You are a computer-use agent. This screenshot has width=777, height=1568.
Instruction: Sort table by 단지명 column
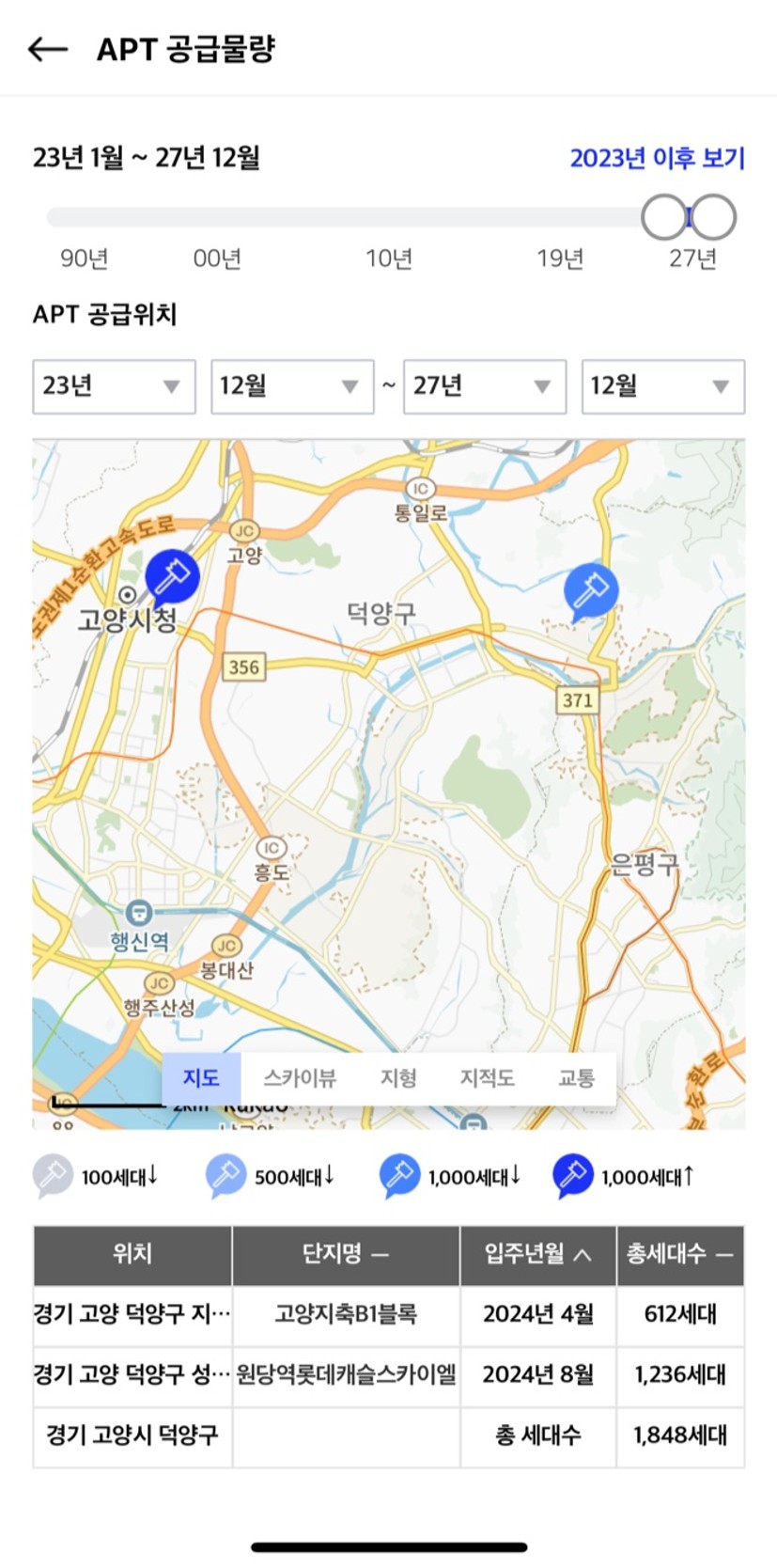pyautogui.click(x=346, y=1254)
